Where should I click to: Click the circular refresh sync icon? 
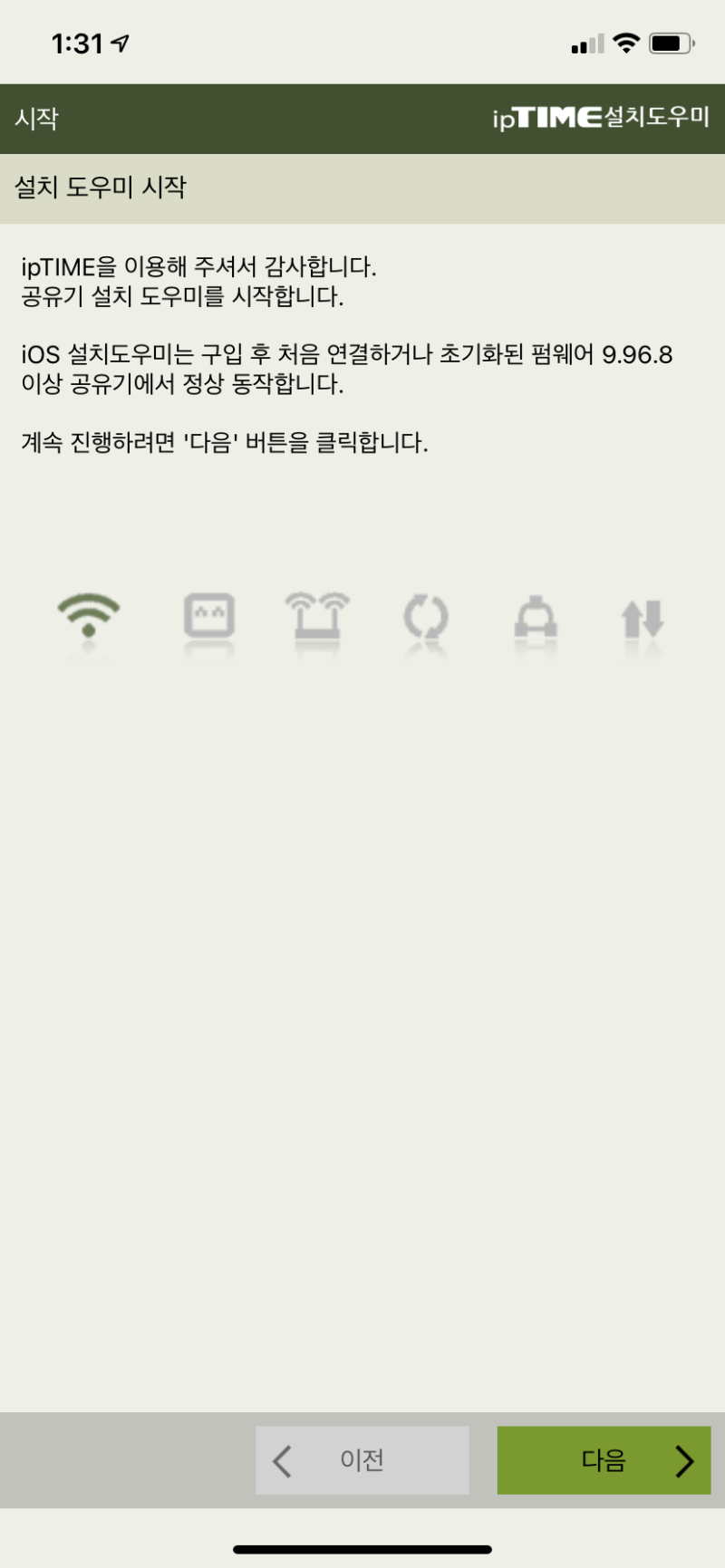[x=426, y=616]
